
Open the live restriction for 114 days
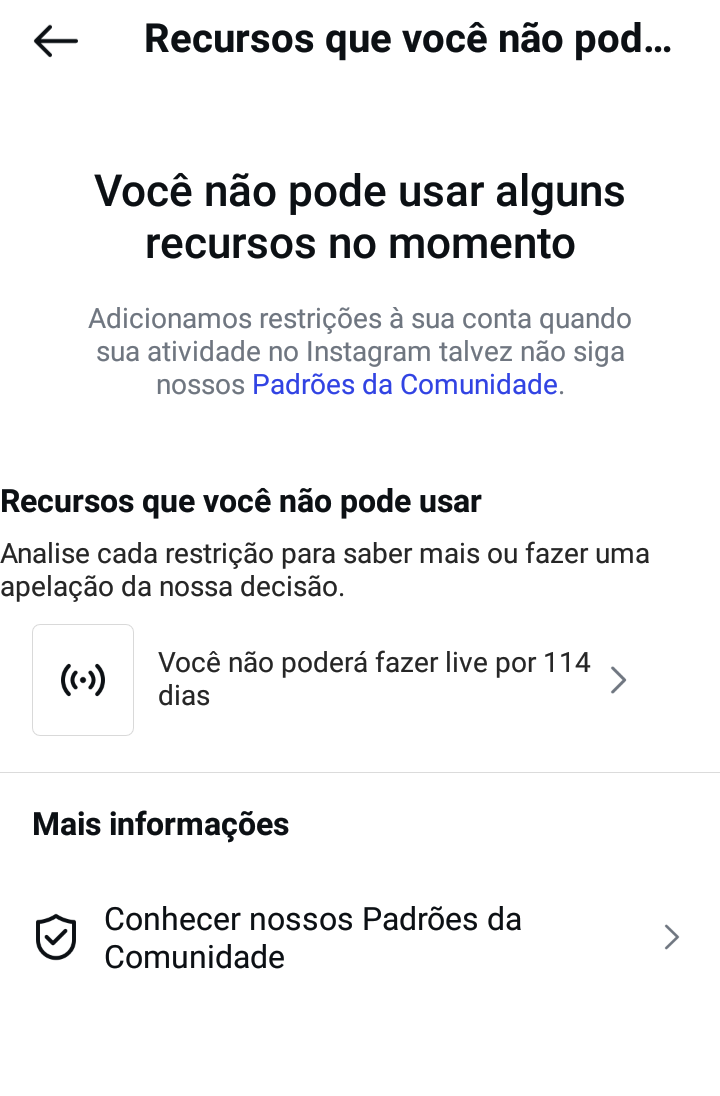pyautogui.click(x=374, y=679)
